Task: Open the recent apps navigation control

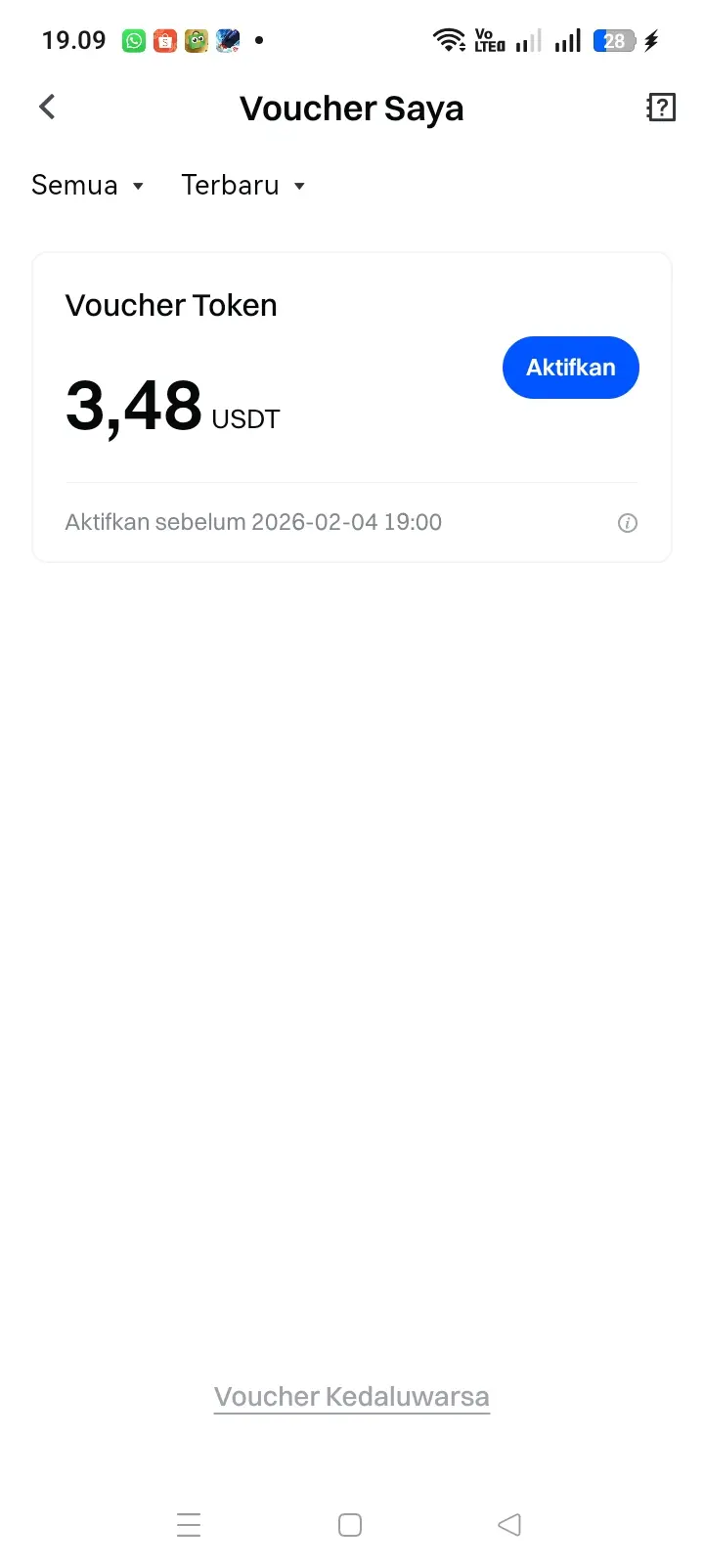Action: click(189, 1524)
